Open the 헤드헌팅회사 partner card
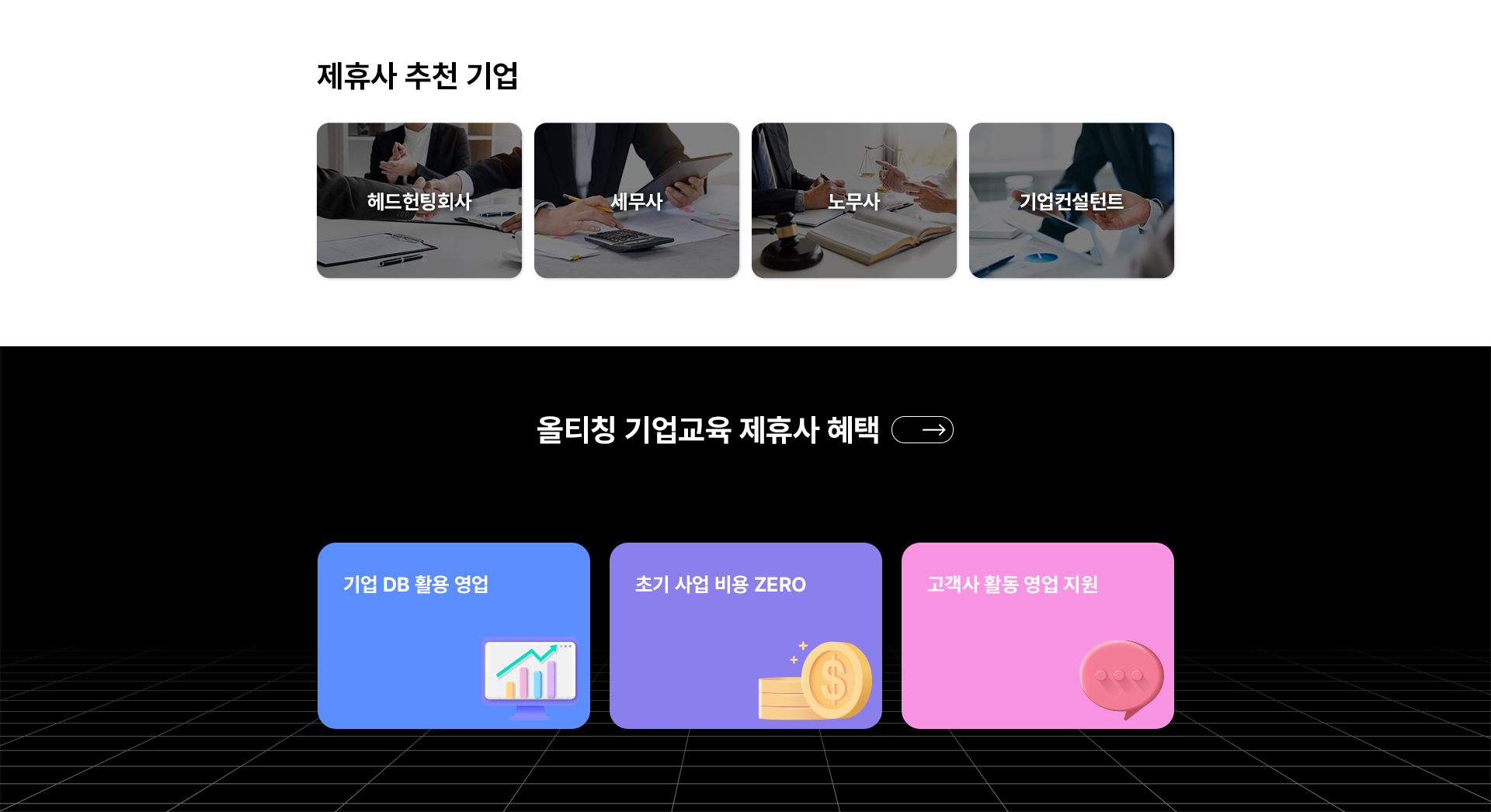The height and width of the screenshot is (812, 1491). click(x=419, y=200)
